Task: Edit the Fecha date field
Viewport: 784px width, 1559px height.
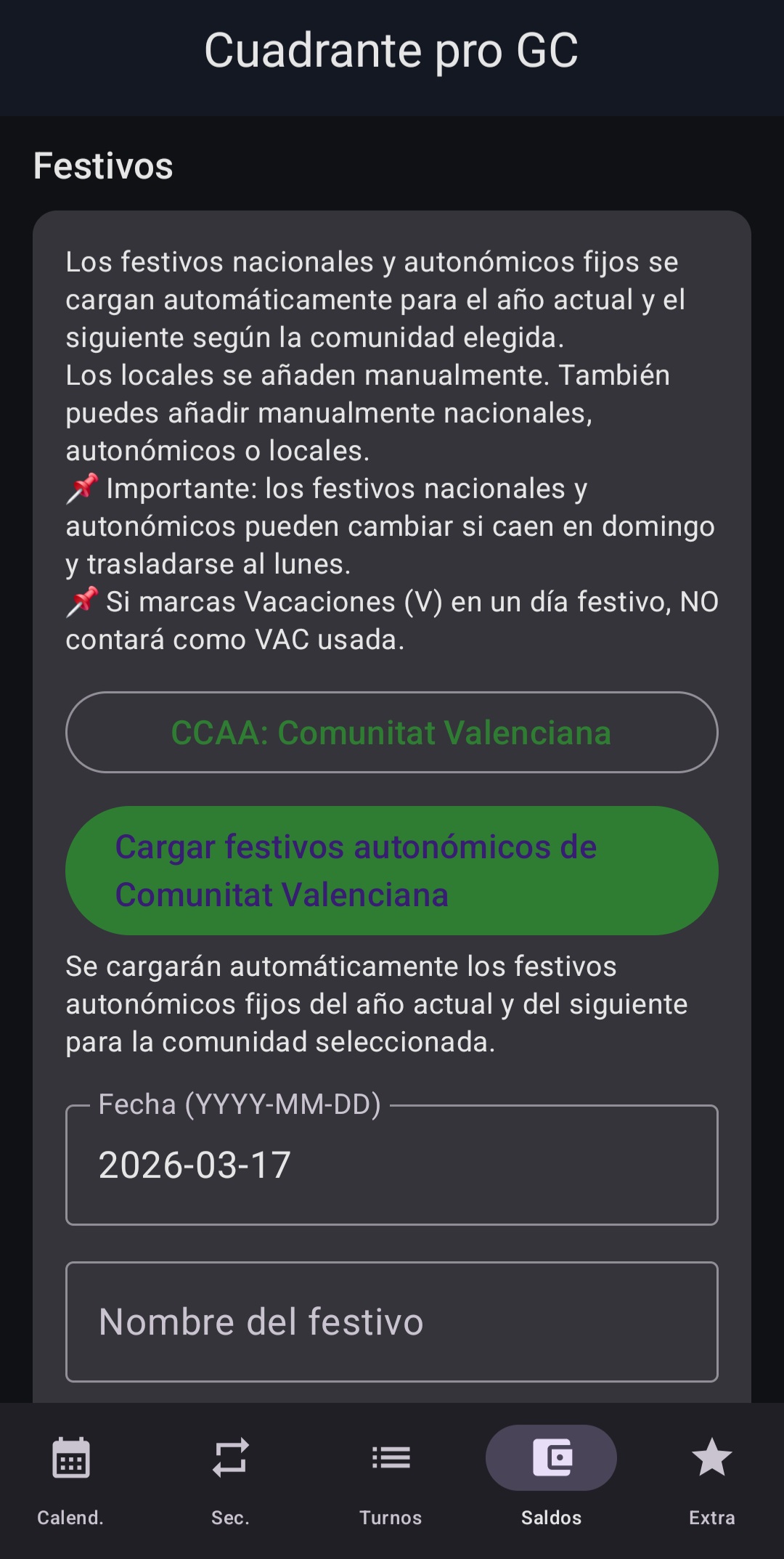Action: 391,1165
